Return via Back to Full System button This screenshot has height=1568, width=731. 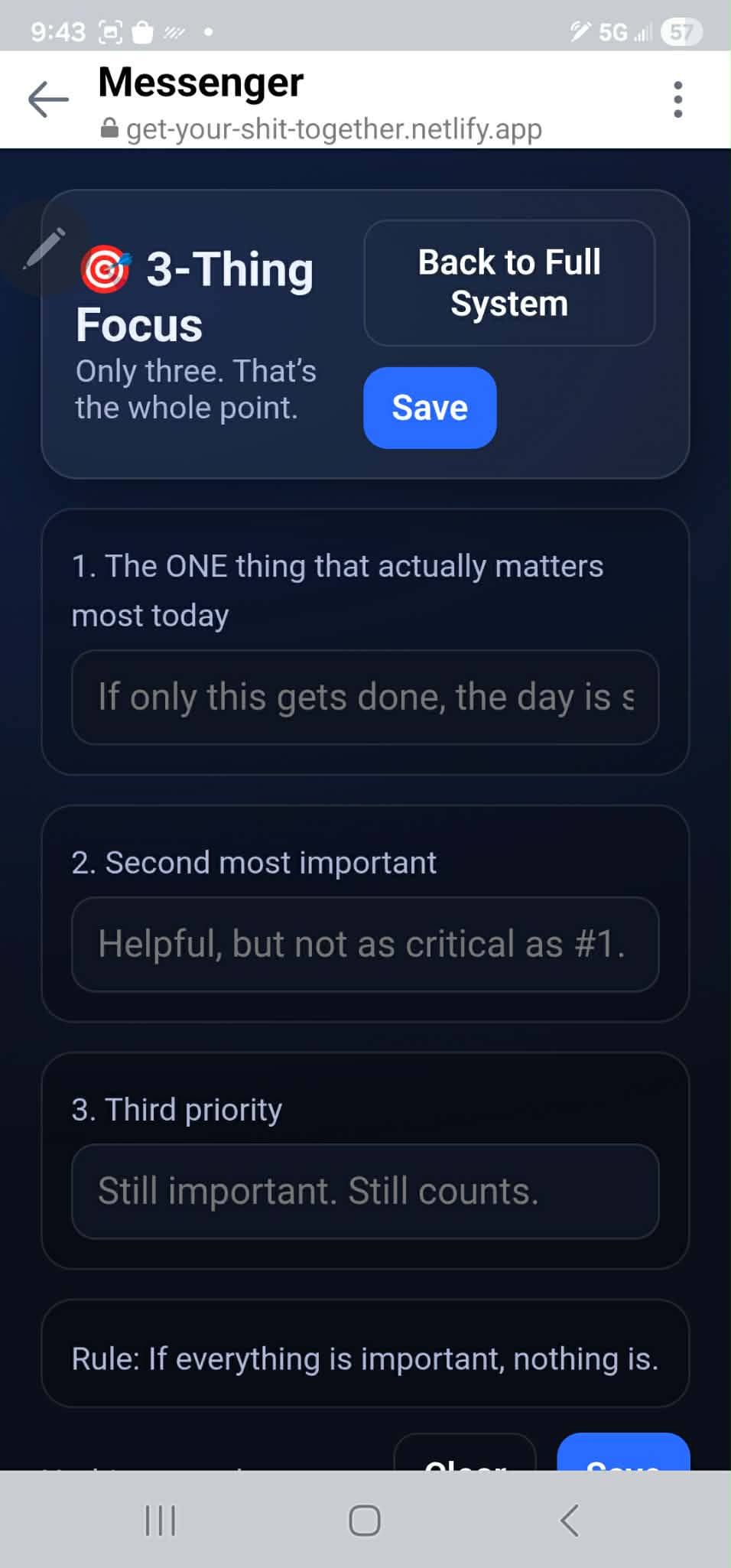tap(509, 283)
